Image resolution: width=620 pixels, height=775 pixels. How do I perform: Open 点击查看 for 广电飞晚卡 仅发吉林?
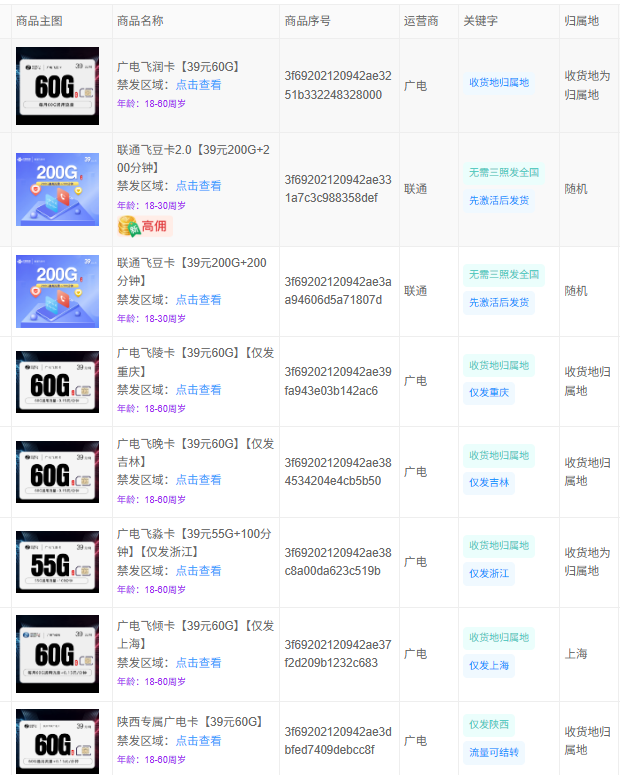click(x=198, y=479)
